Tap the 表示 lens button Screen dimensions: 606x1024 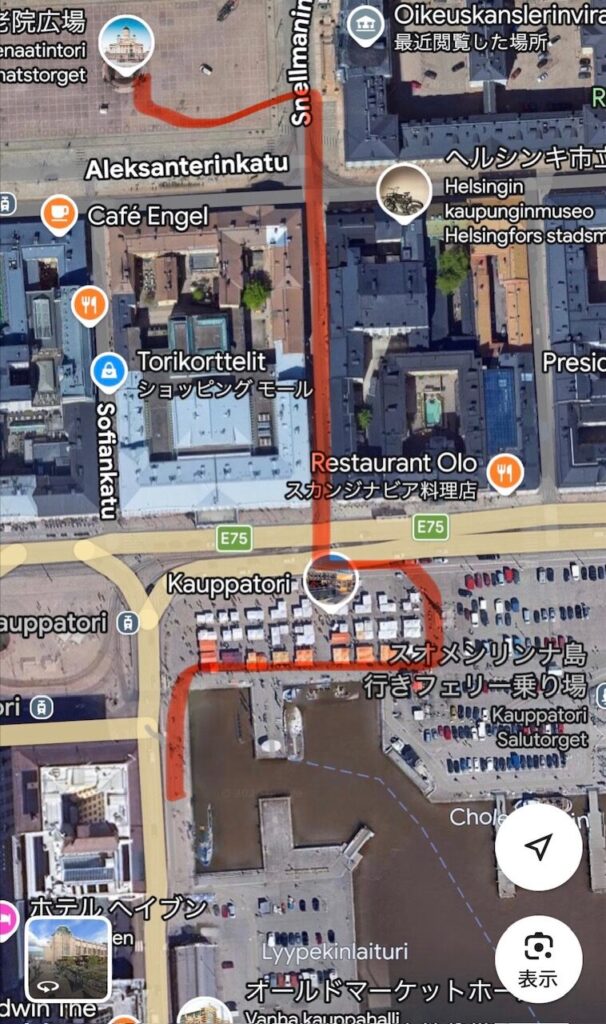coord(538,959)
